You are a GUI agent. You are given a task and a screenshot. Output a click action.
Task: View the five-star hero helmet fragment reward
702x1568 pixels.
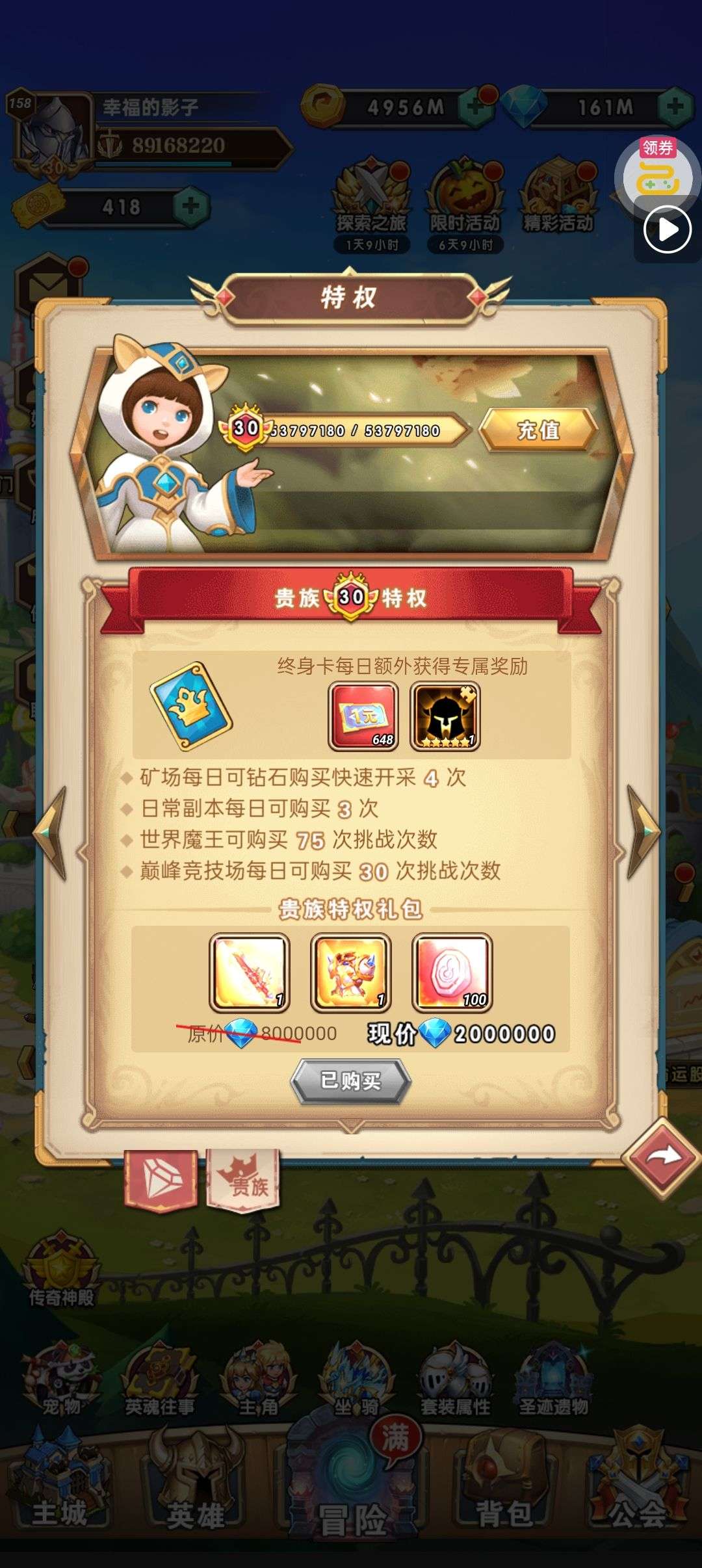coord(445,716)
